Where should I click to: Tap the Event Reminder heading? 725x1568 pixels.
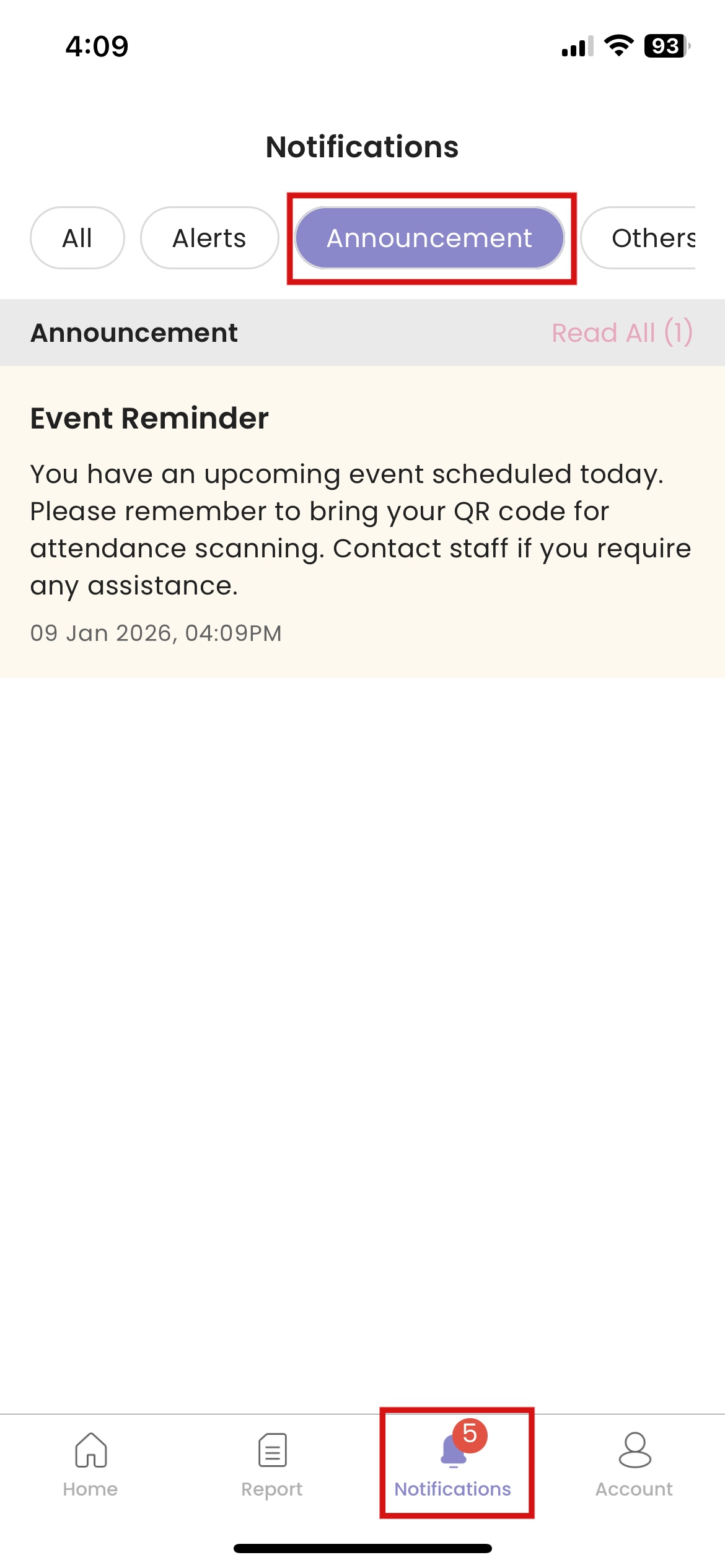point(149,419)
